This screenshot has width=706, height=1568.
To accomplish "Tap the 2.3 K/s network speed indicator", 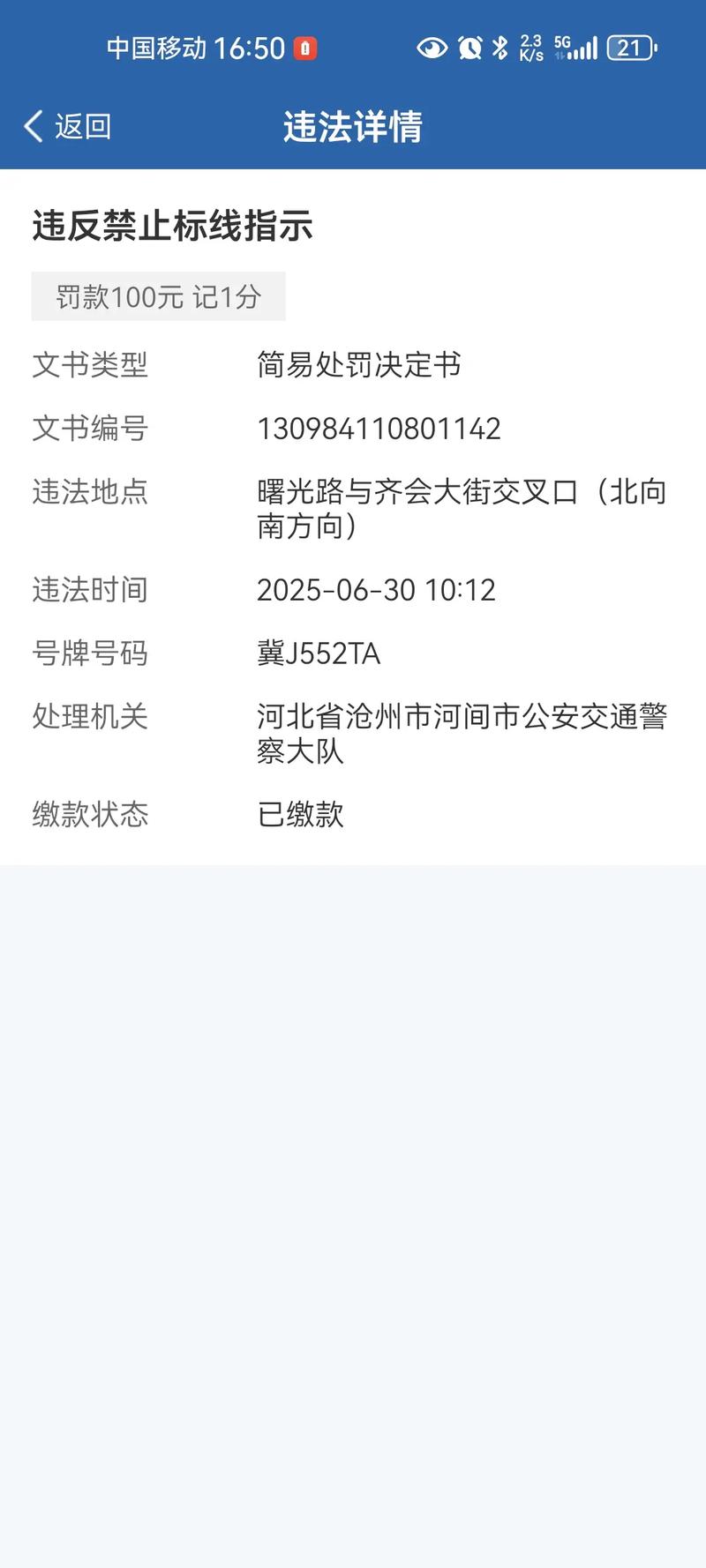I will [x=533, y=49].
